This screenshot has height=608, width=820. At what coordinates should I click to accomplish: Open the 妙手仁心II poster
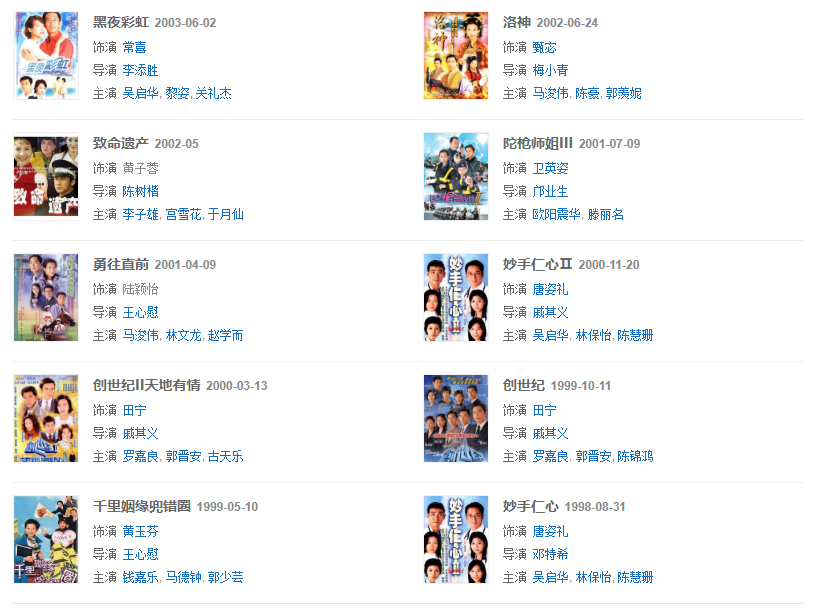[456, 298]
